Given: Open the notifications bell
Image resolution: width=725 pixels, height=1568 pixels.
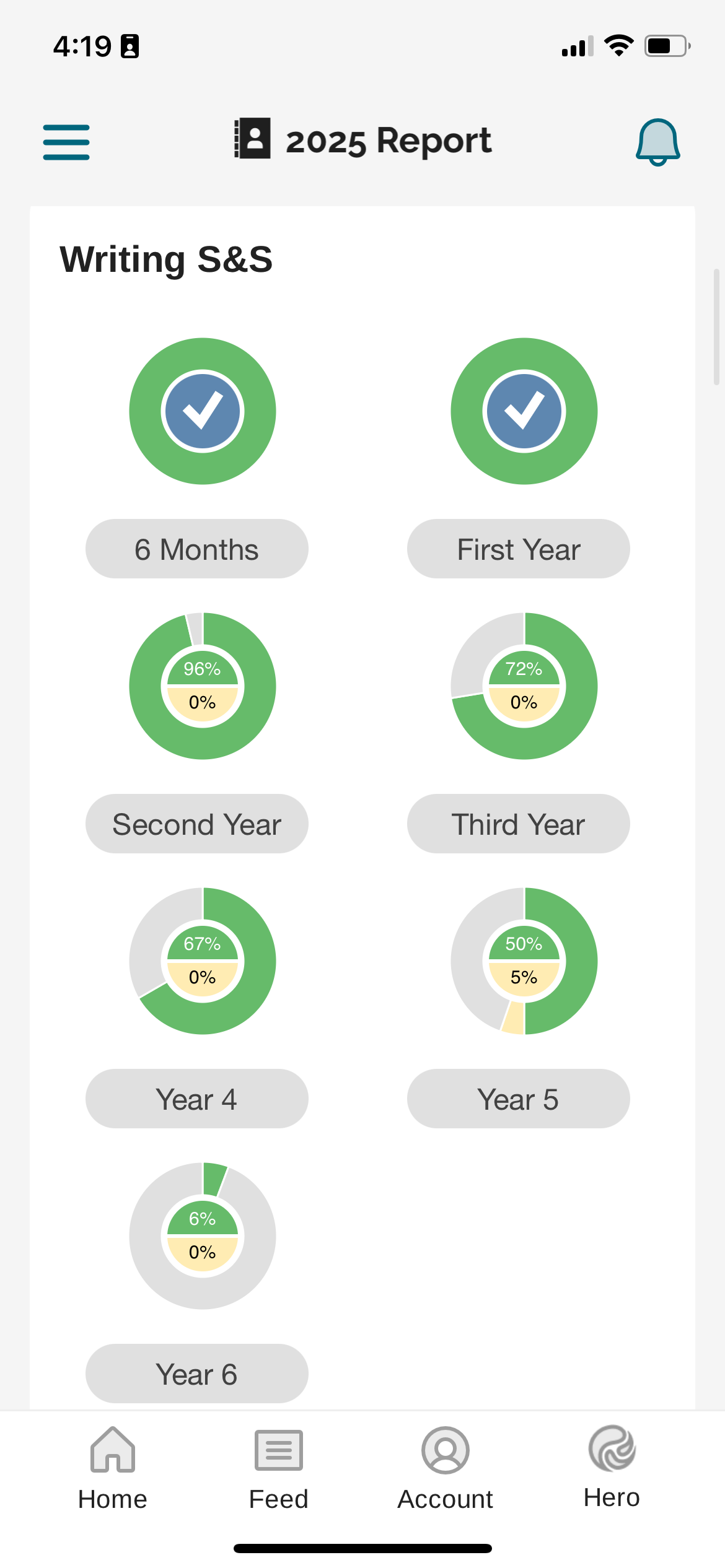Looking at the screenshot, I should click(x=658, y=142).
